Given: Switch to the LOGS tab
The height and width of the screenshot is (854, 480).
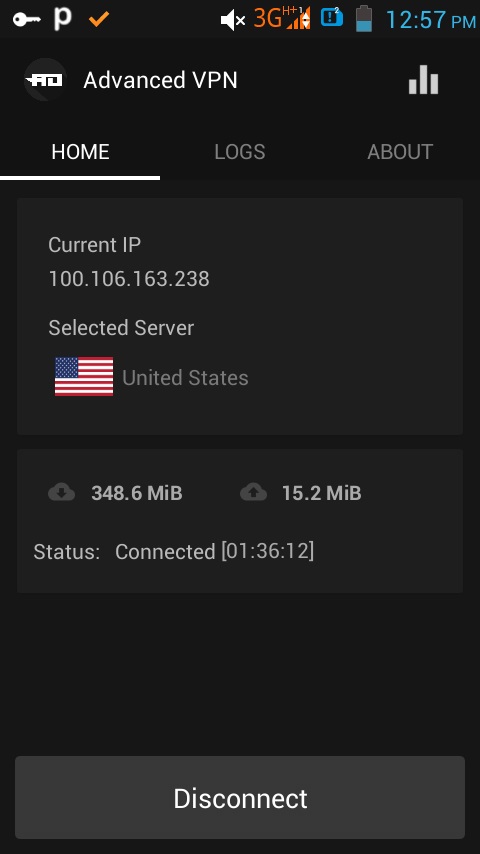Looking at the screenshot, I should coord(240,152).
